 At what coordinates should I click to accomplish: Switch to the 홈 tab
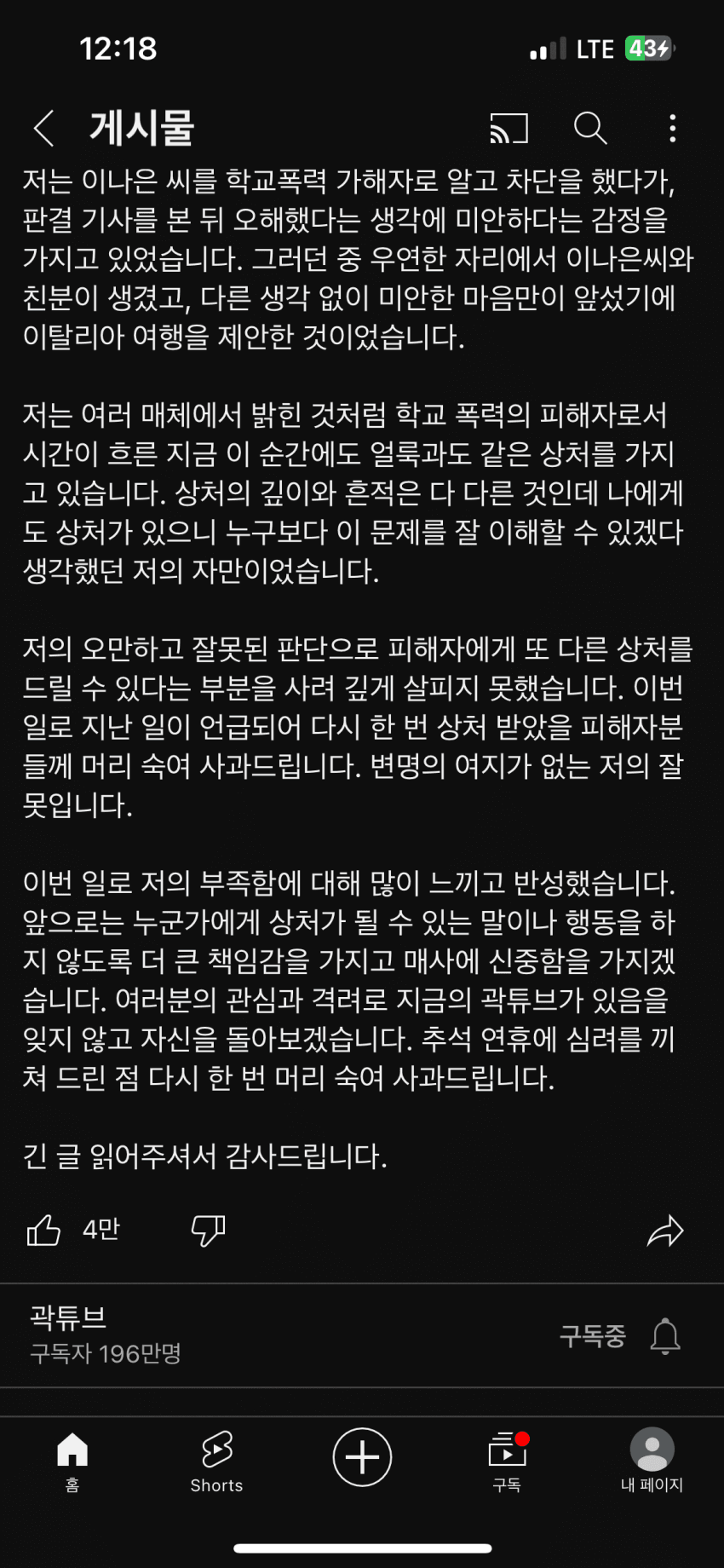tap(72, 1461)
